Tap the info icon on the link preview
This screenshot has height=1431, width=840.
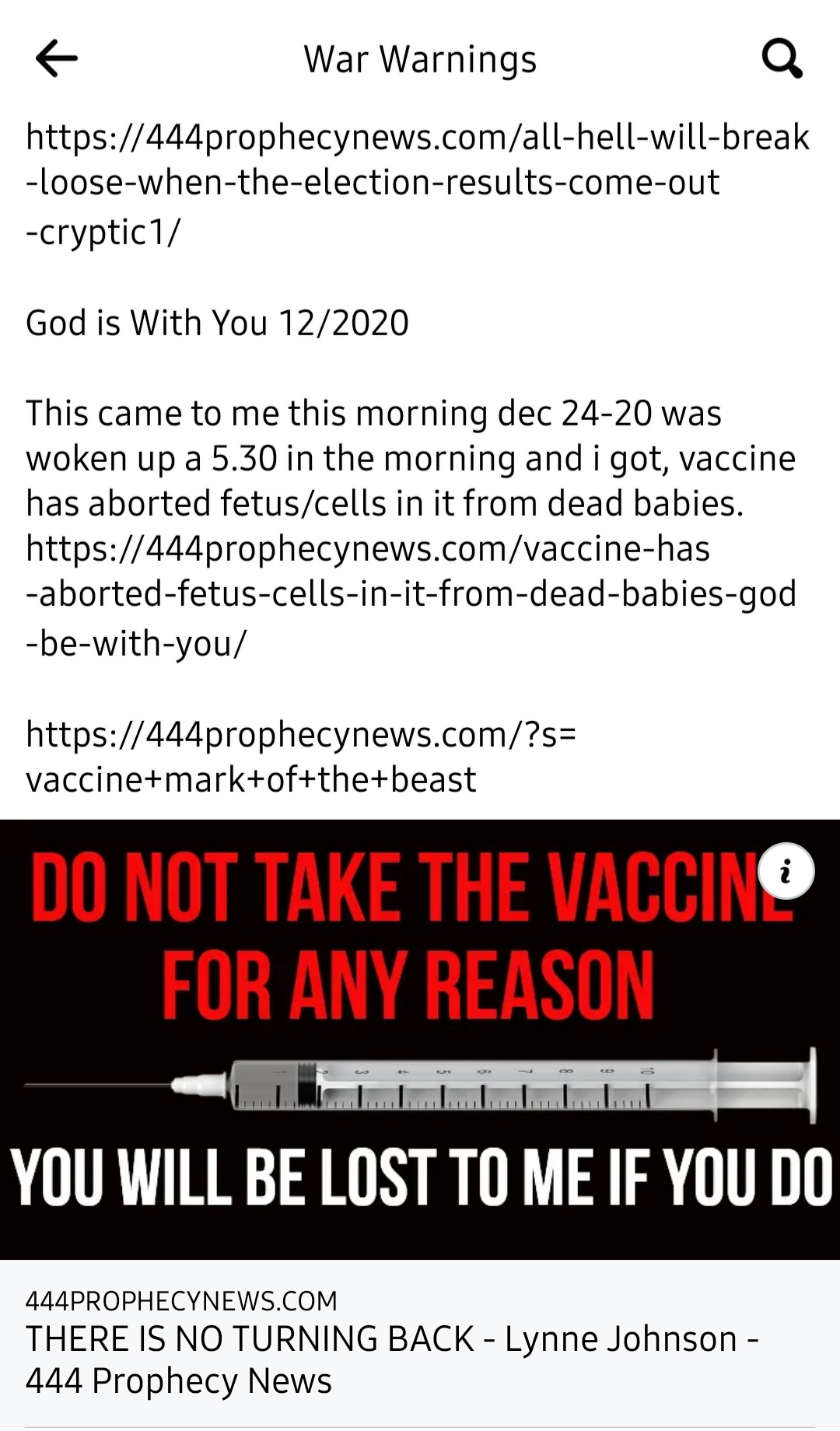pos(786,872)
